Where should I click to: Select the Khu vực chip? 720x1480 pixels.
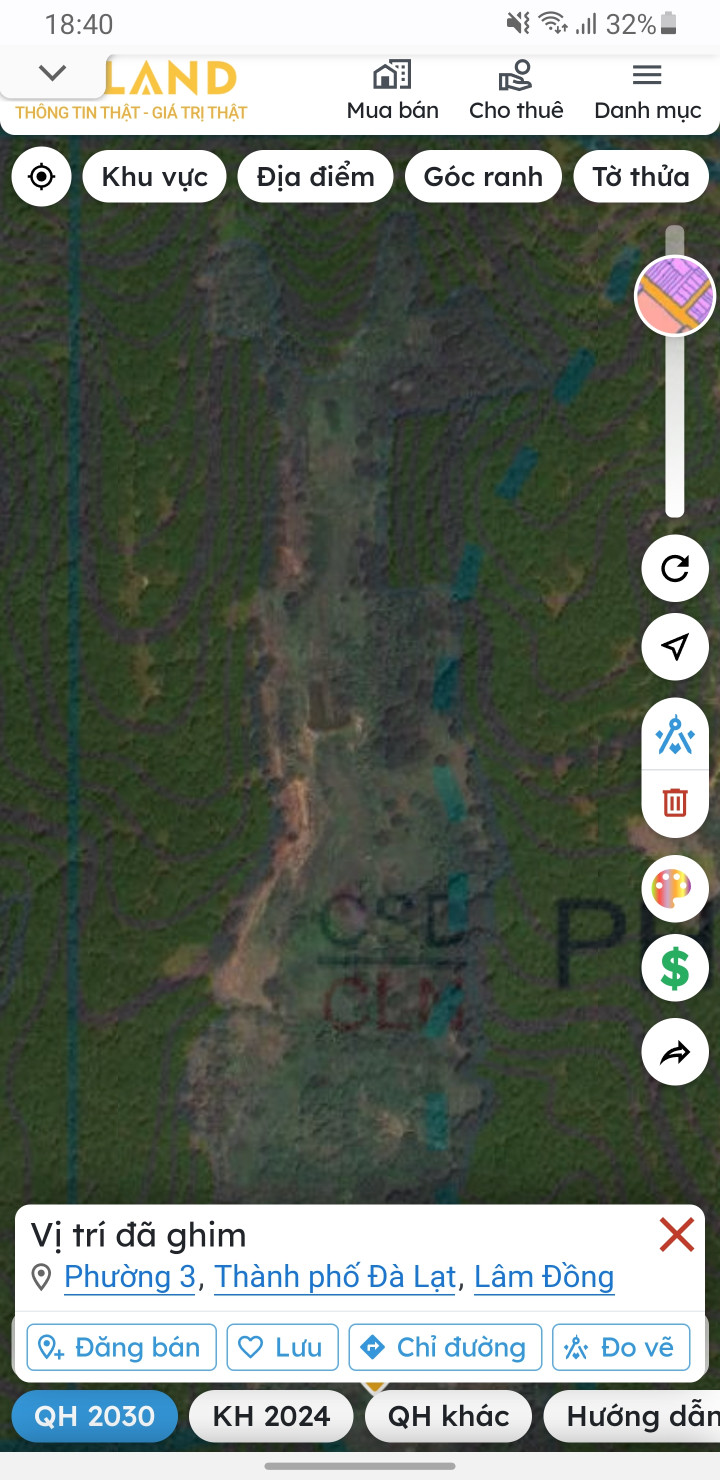[155, 177]
